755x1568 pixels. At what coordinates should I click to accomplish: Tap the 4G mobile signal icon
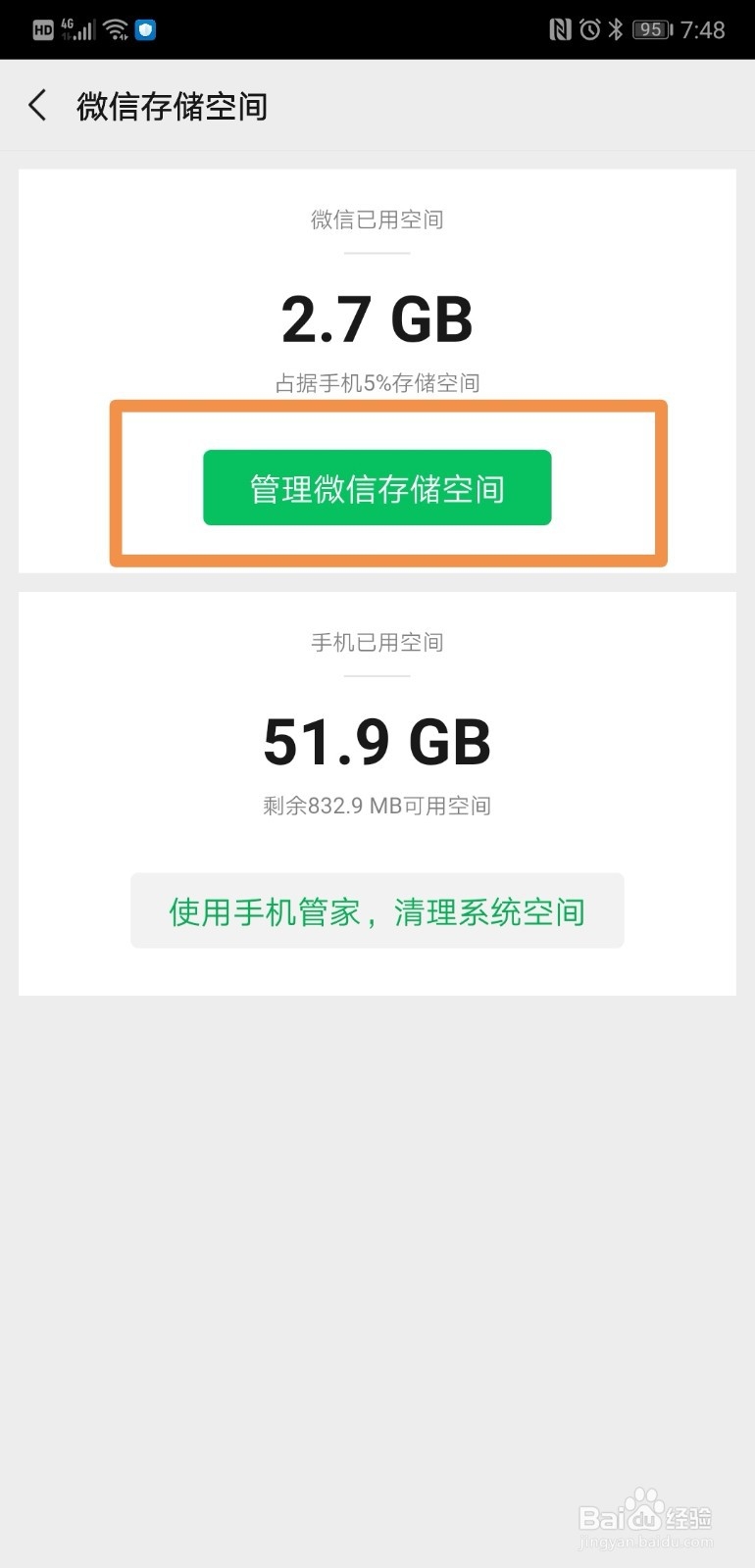click(76, 27)
